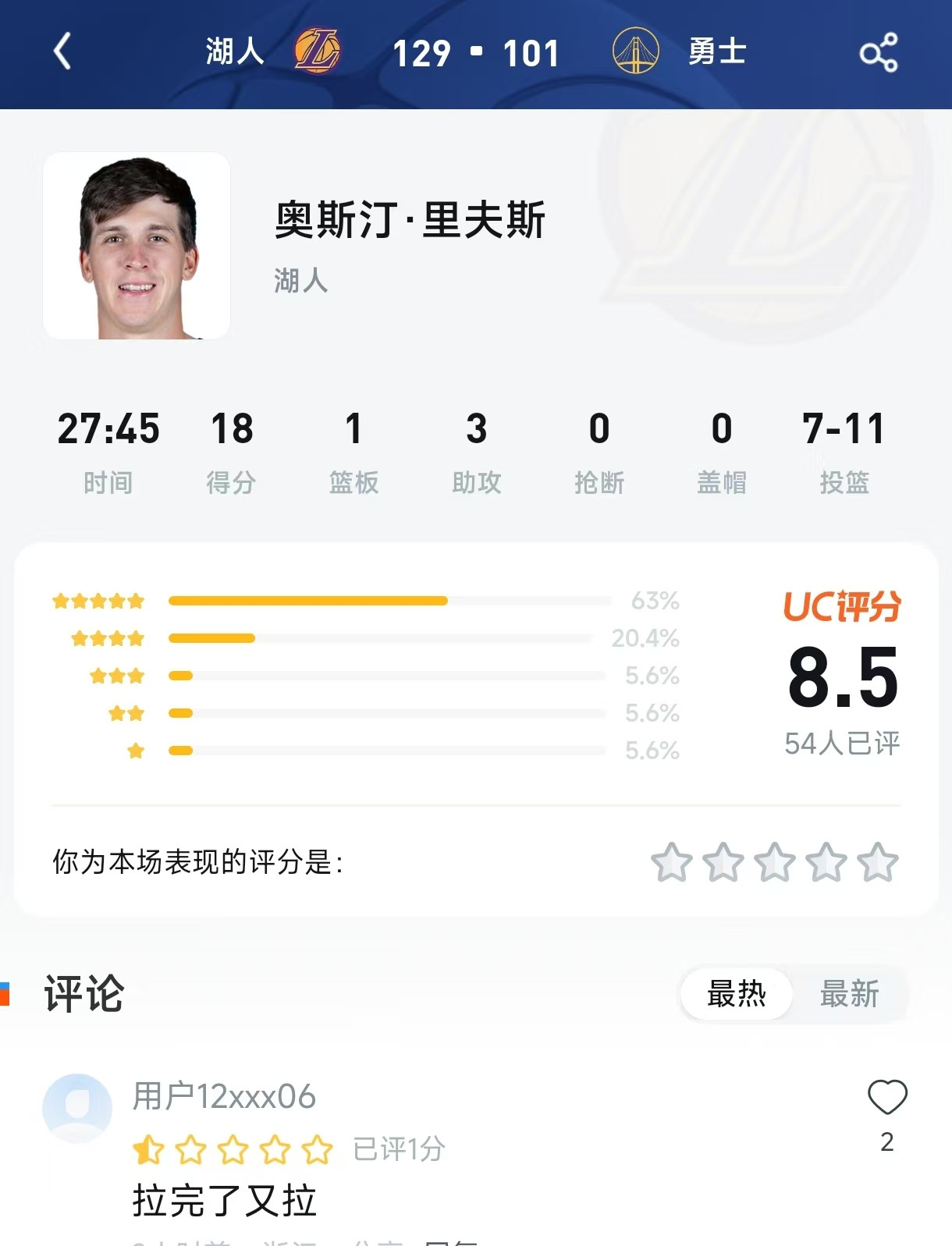This screenshot has width=952, height=1246.
Task: Switch to 最热 comments tab
Action: (x=736, y=994)
